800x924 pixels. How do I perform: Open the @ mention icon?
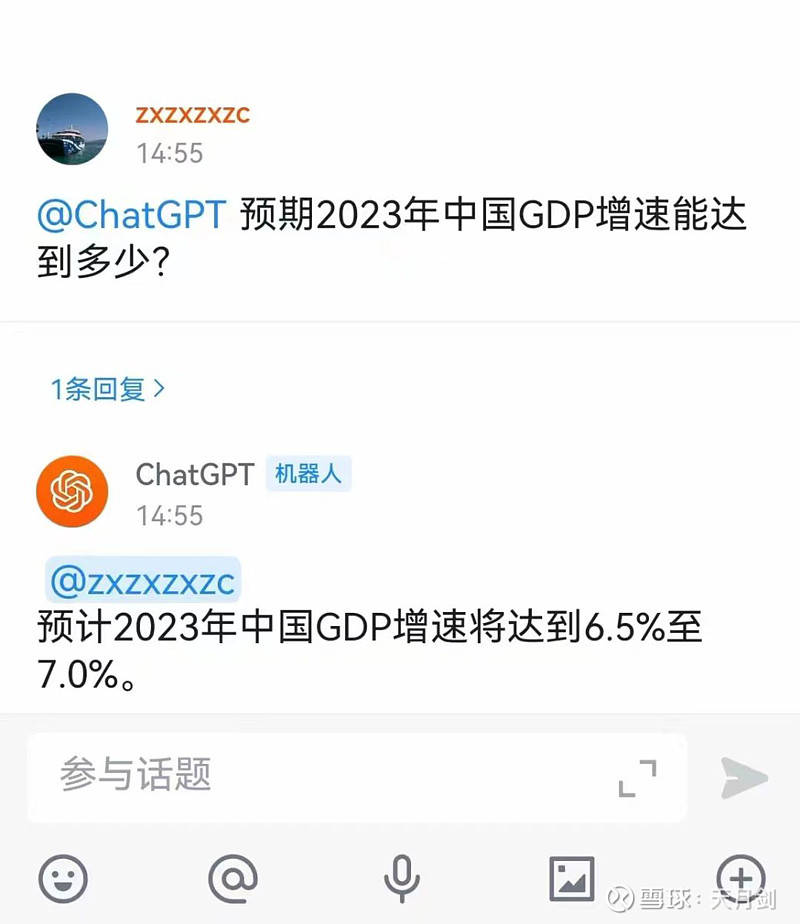coord(233,880)
